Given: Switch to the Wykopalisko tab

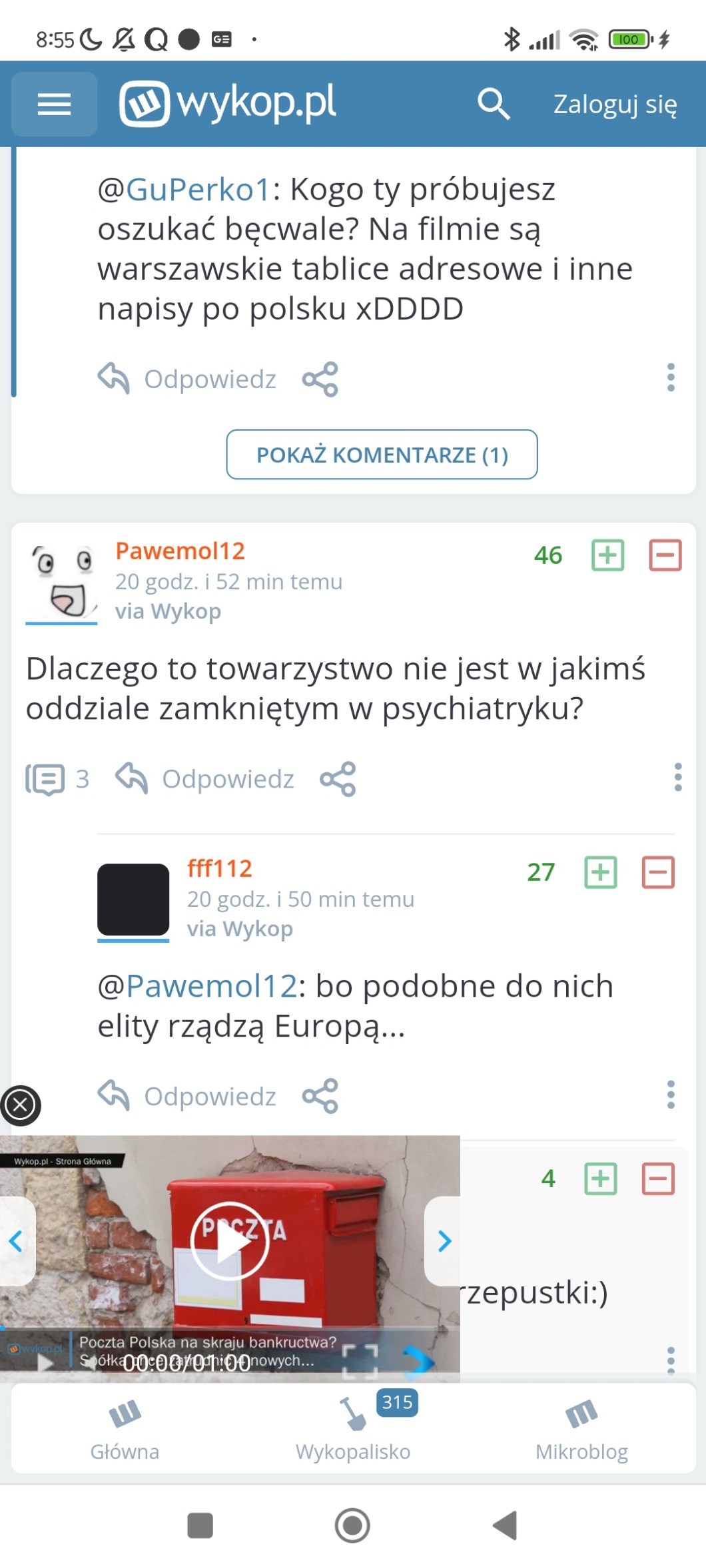Looking at the screenshot, I should [x=353, y=1428].
